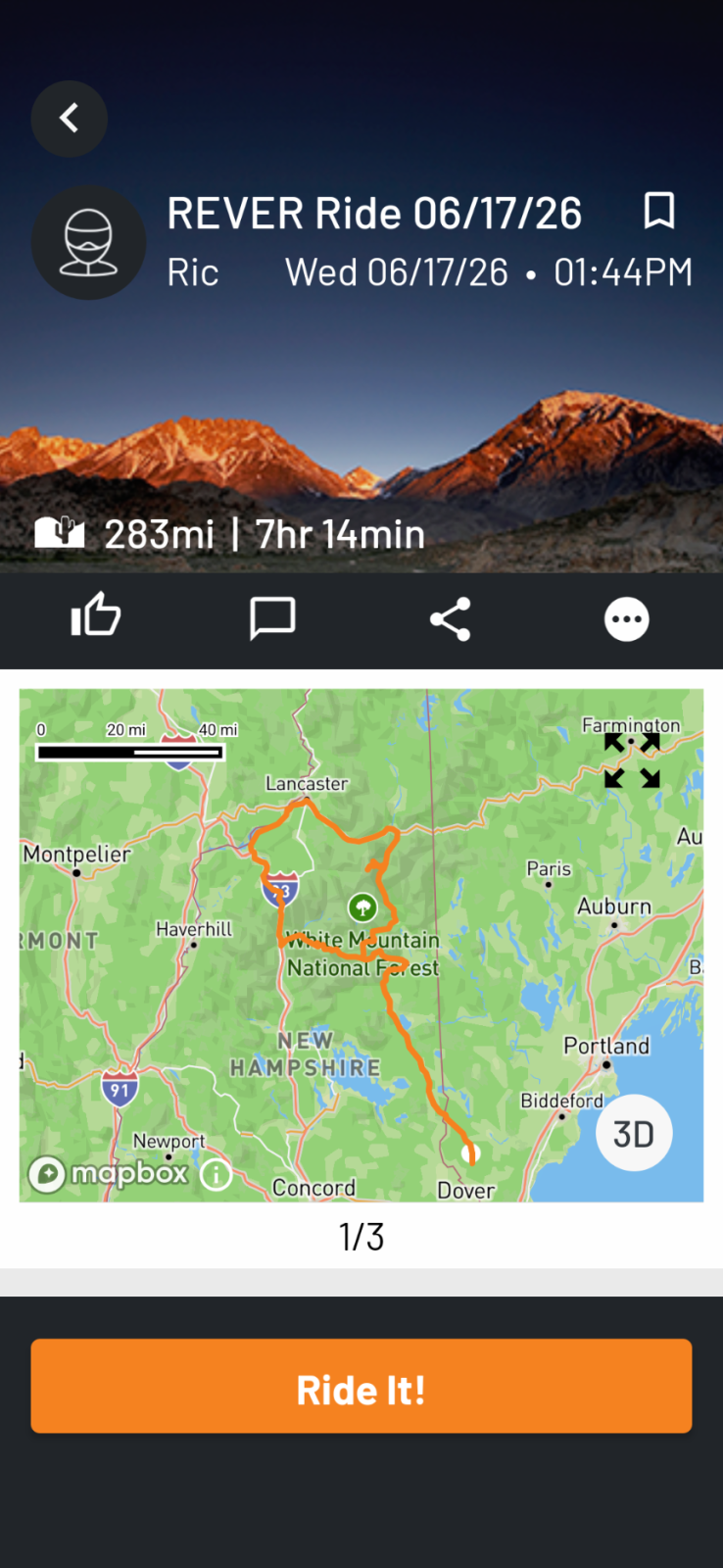Share this ride
The height and width of the screenshot is (1568, 723).
(x=451, y=619)
